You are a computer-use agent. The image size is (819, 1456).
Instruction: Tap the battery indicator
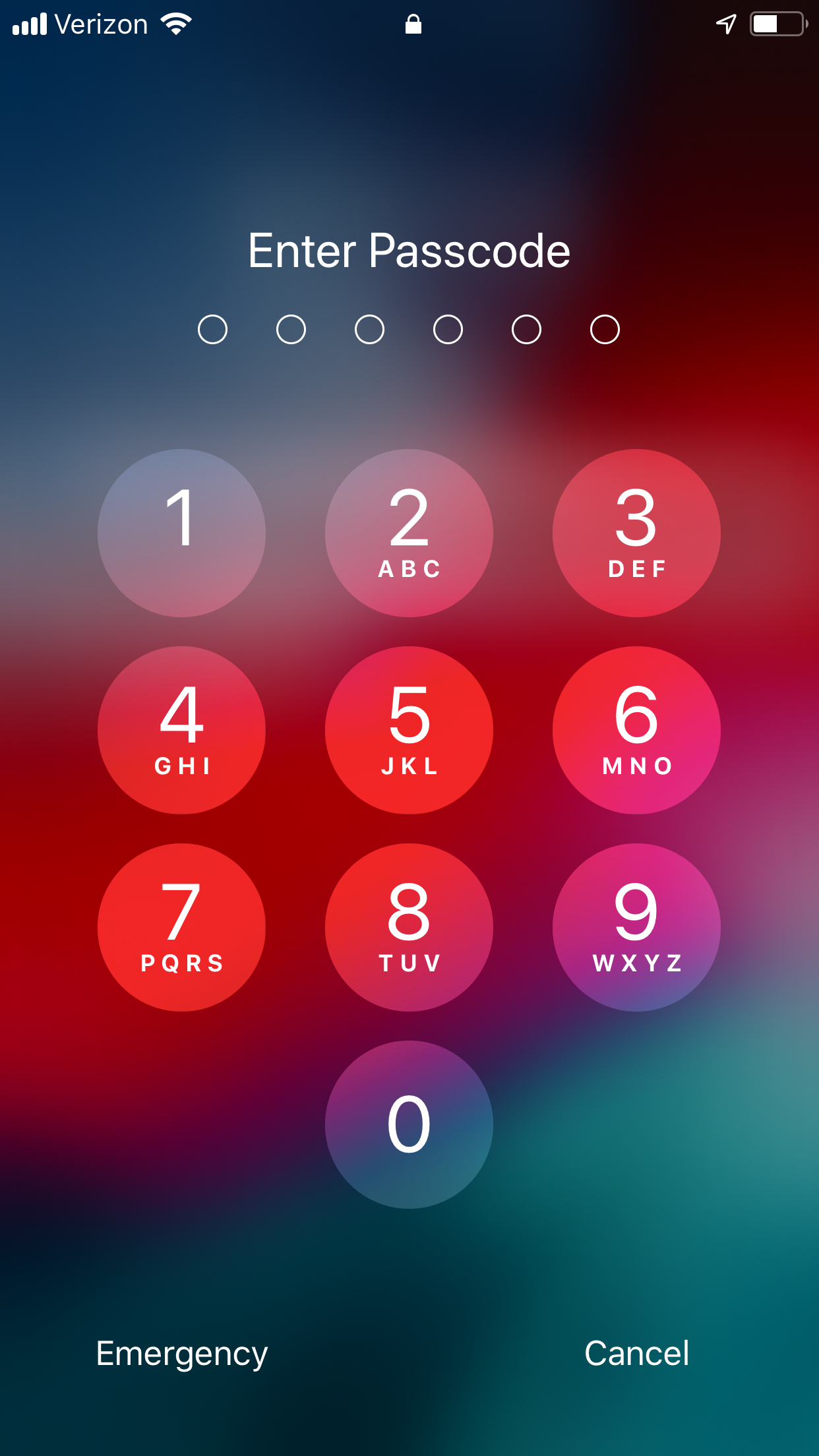coord(778,24)
